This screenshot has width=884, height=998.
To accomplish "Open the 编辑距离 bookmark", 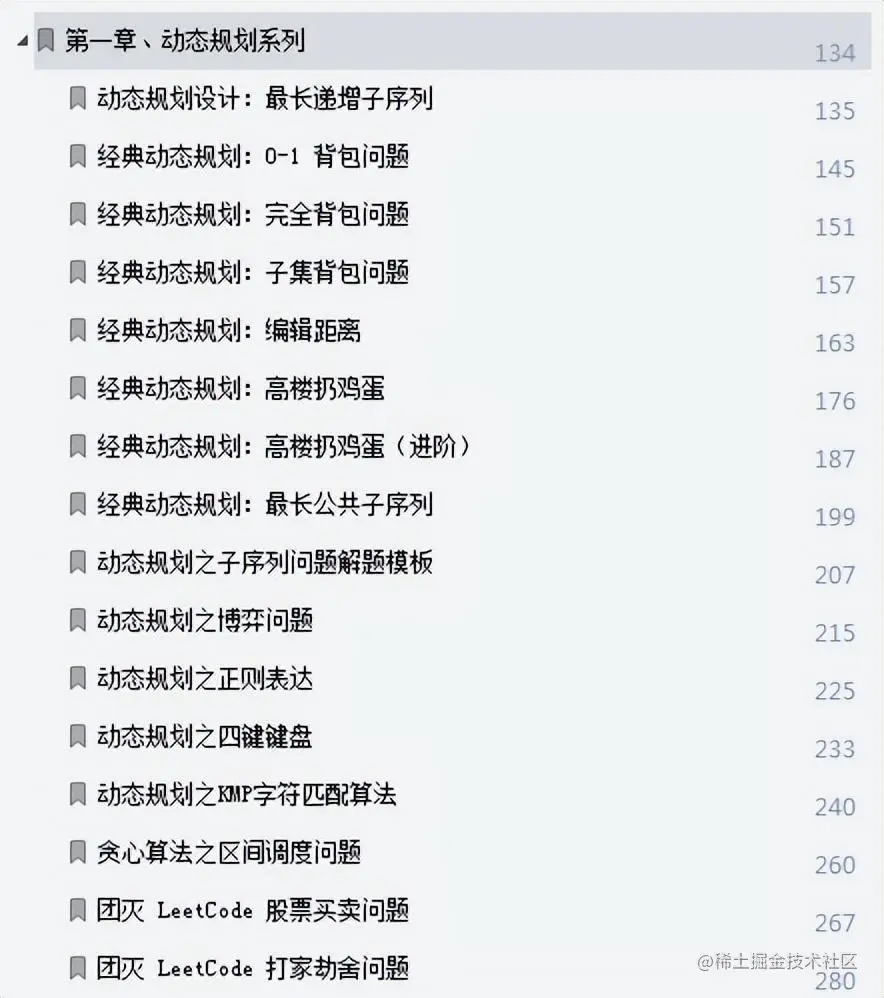I will (228, 331).
